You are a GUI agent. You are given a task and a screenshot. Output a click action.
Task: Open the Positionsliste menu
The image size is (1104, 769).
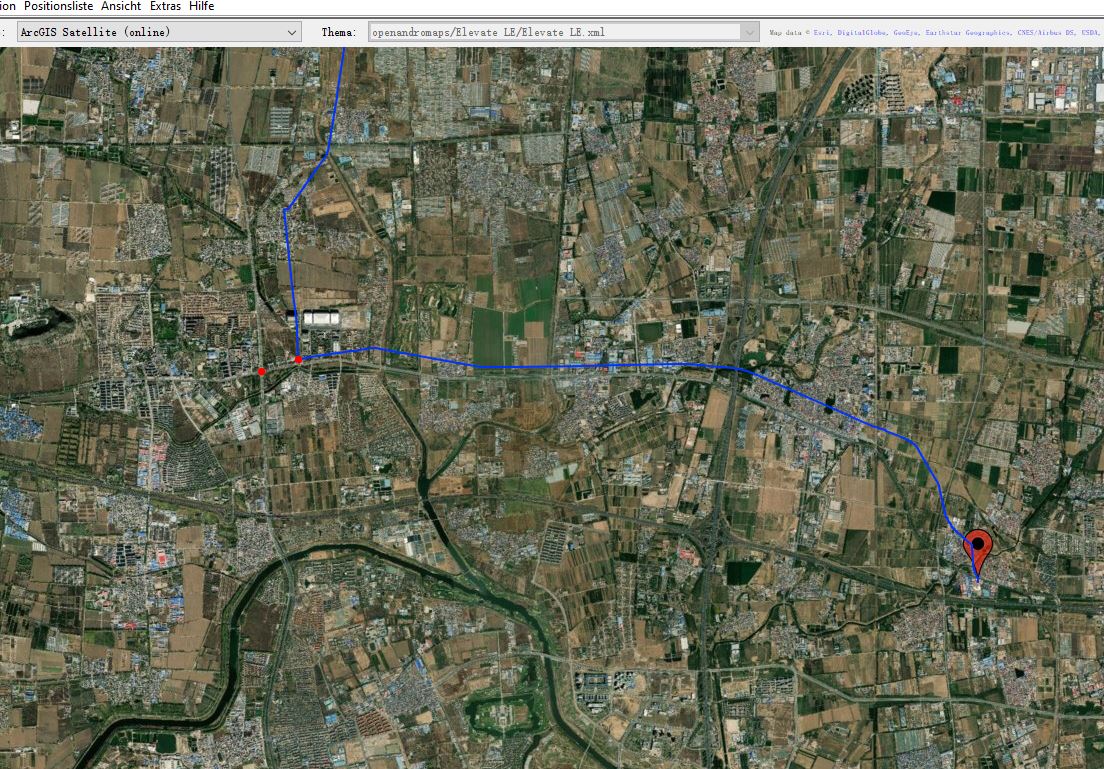point(58,6)
